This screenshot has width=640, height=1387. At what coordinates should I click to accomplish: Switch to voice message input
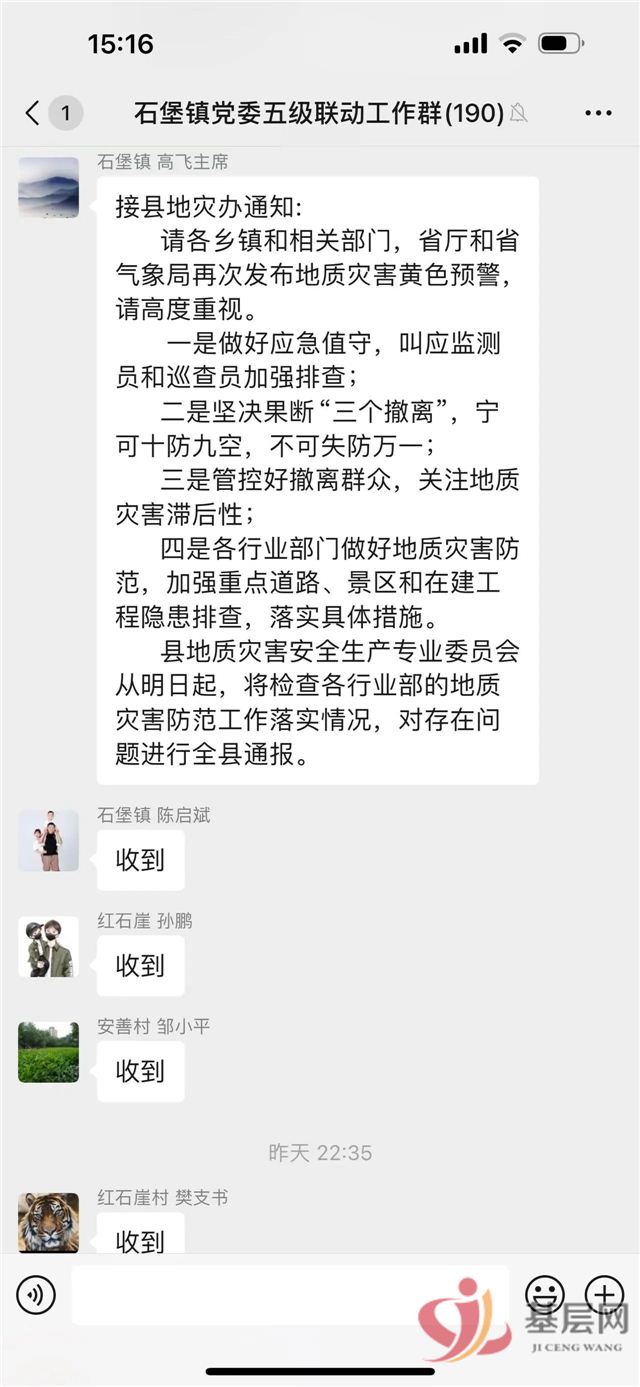coord(36,1296)
